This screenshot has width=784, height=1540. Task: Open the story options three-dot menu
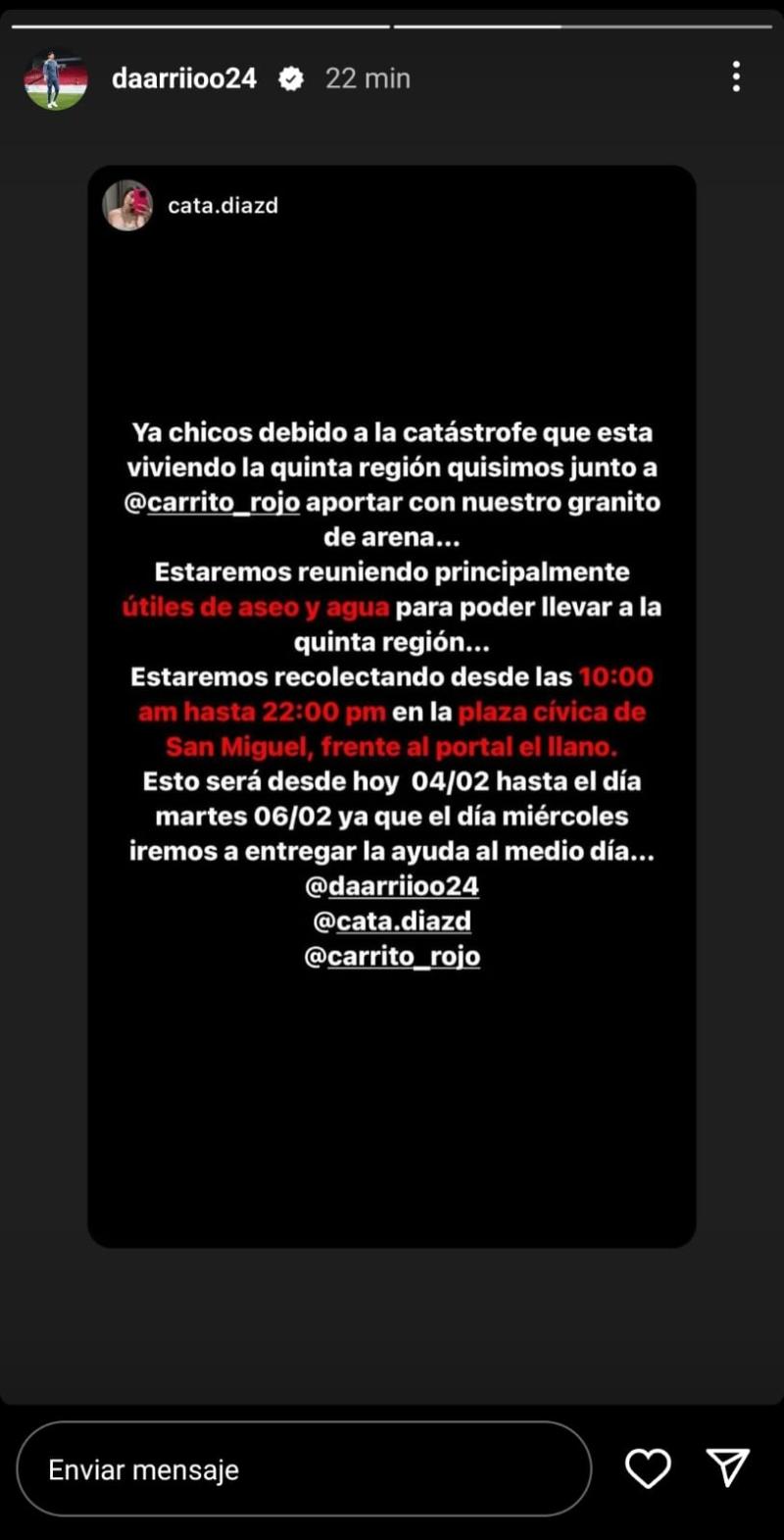[736, 76]
